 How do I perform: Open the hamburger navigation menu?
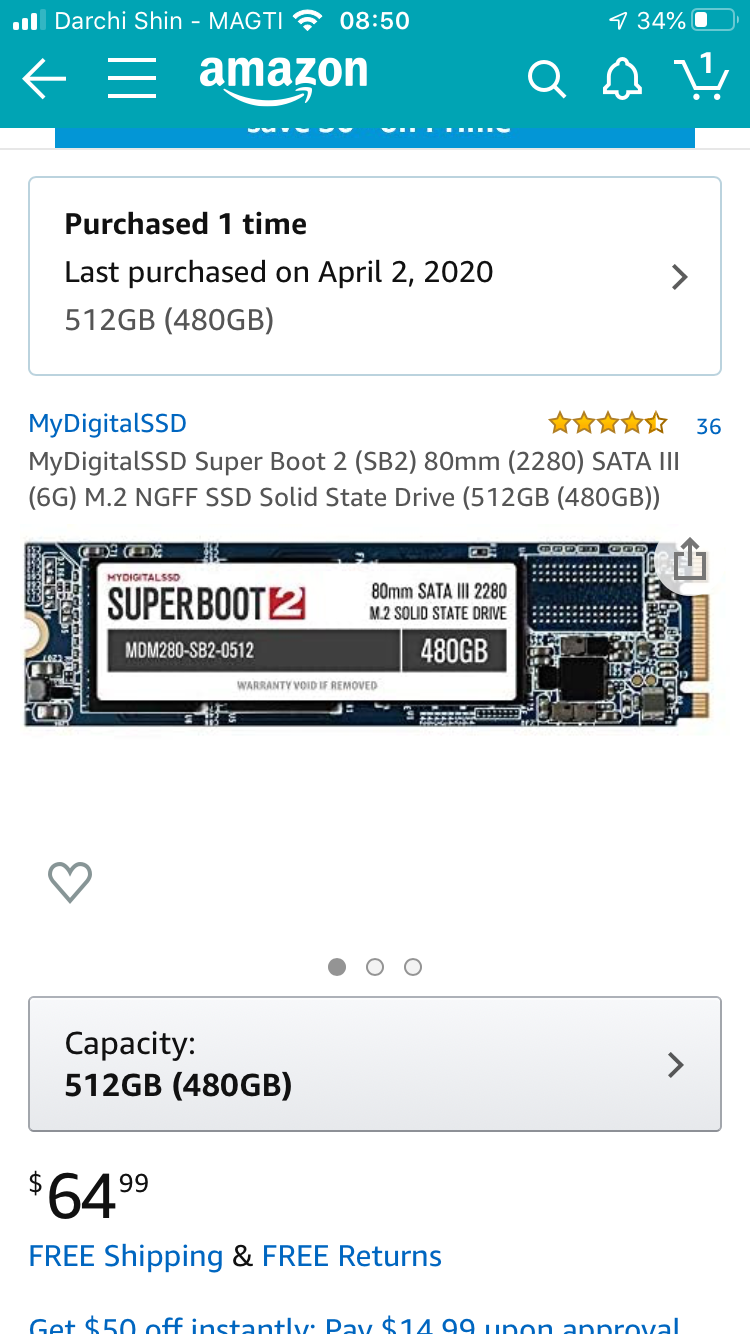(x=132, y=79)
